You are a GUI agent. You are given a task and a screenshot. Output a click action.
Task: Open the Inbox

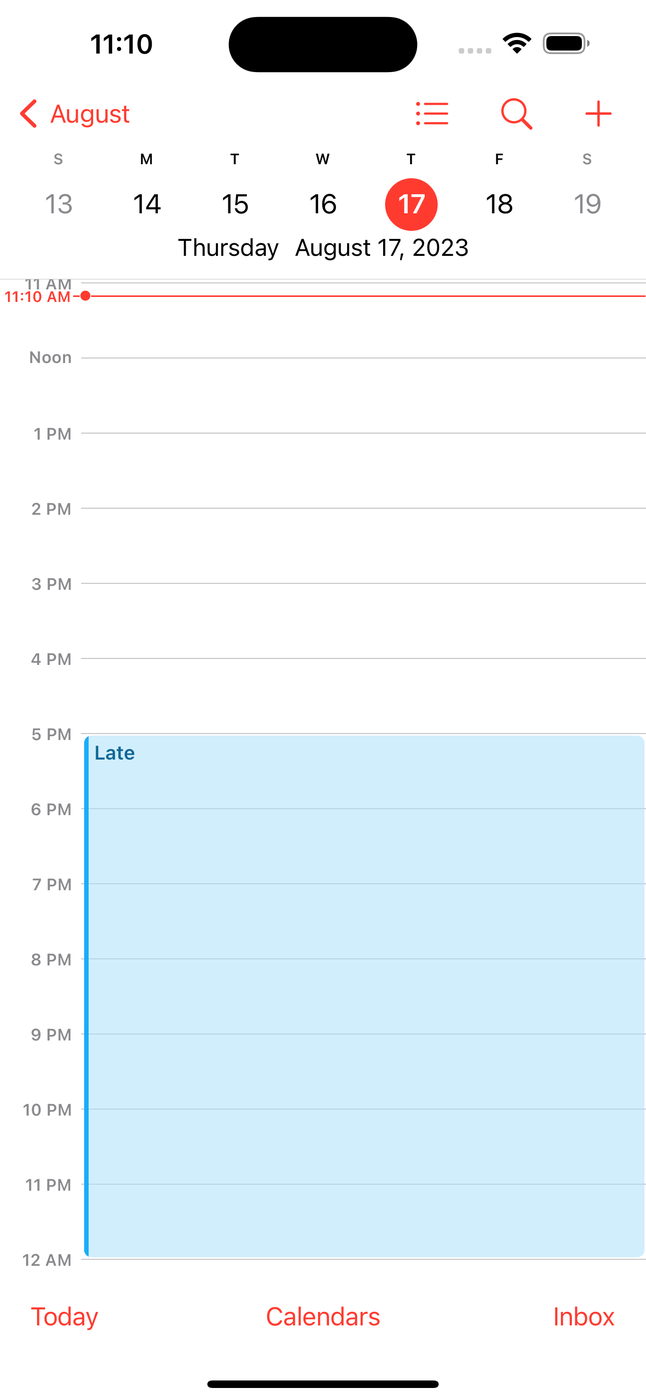584,1316
